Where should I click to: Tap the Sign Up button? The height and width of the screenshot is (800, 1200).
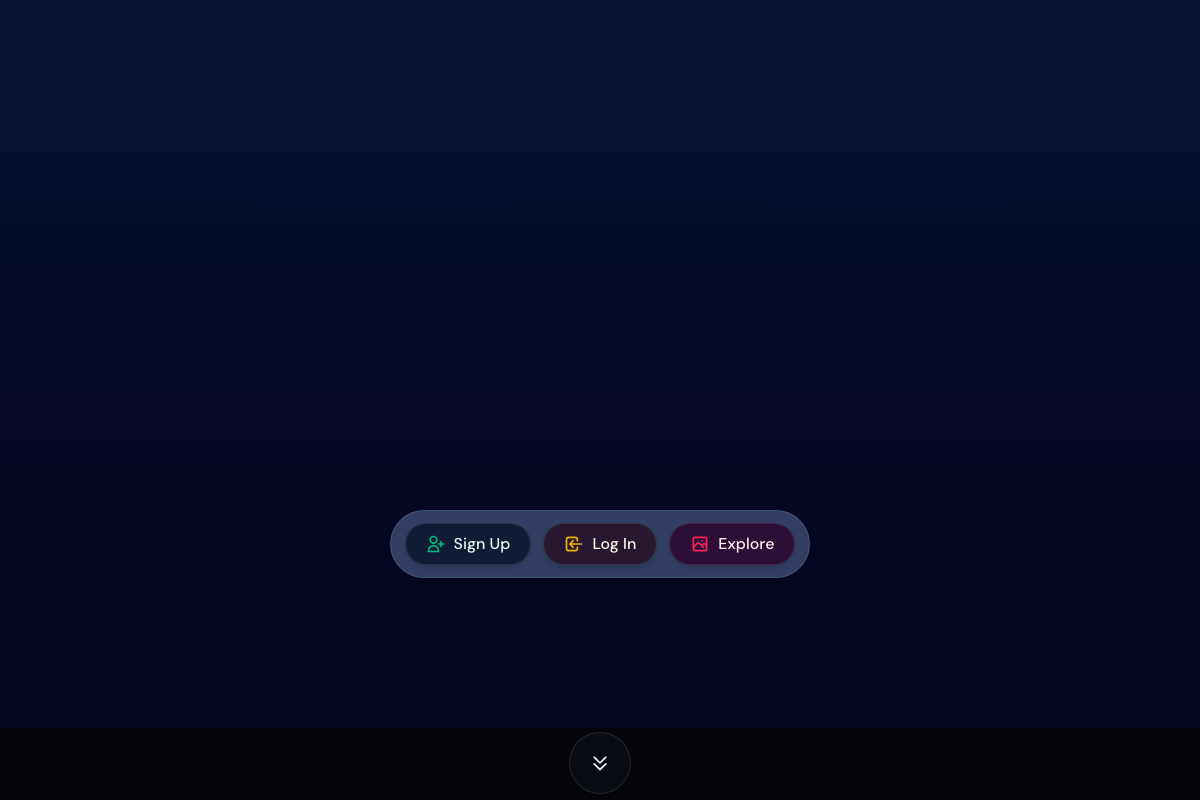(x=468, y=544)
